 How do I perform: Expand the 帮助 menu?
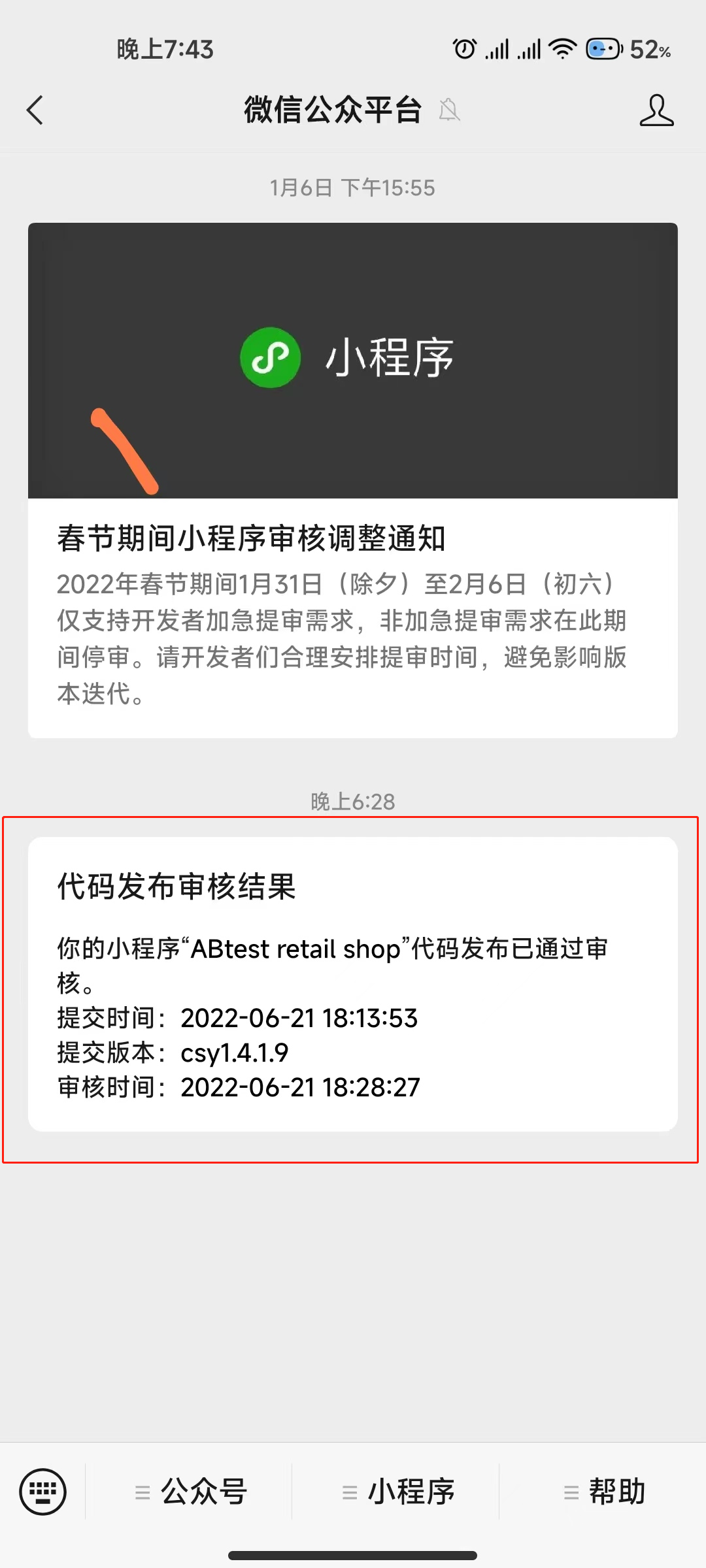coord(604,1492)
